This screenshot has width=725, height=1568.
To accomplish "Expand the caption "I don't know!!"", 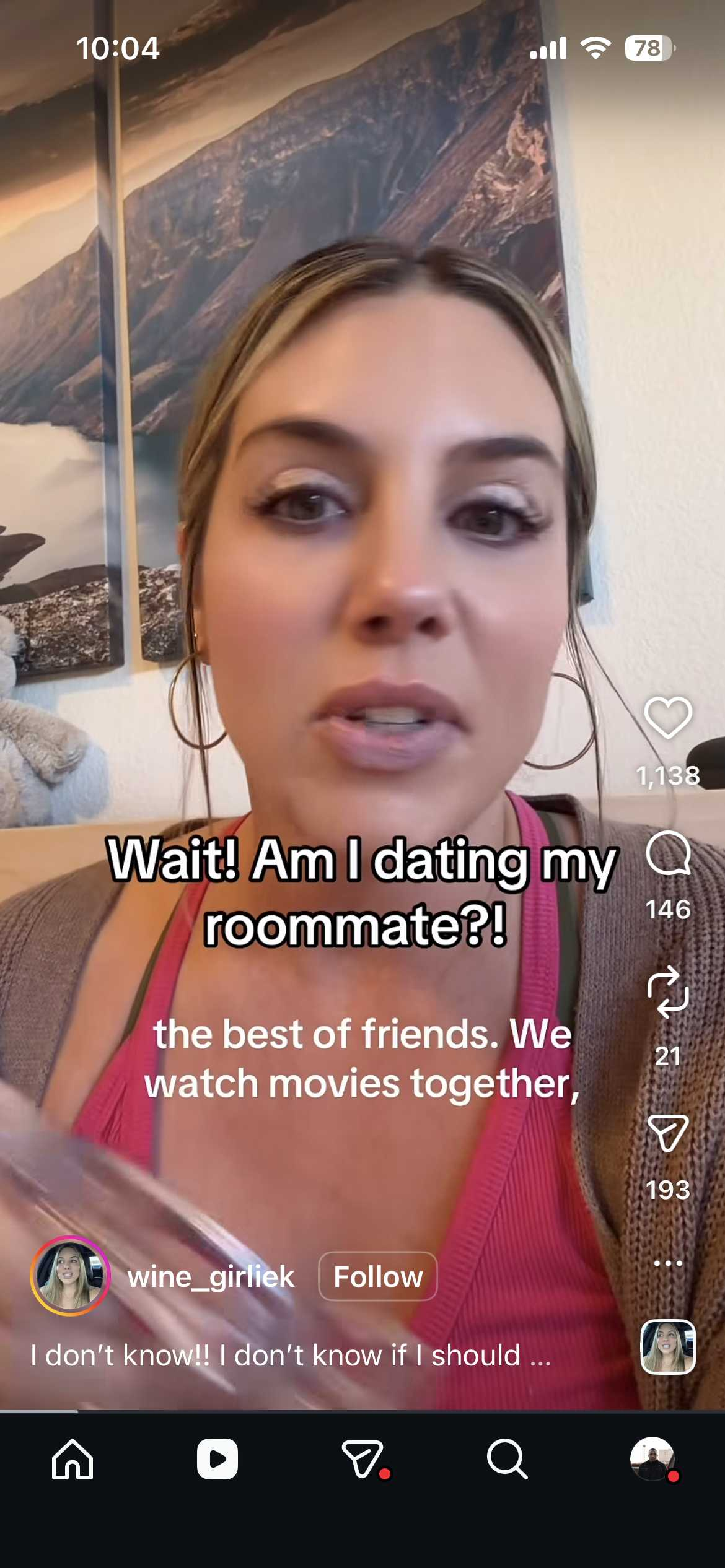I will pyautogui.click(x=290, y=1356).
